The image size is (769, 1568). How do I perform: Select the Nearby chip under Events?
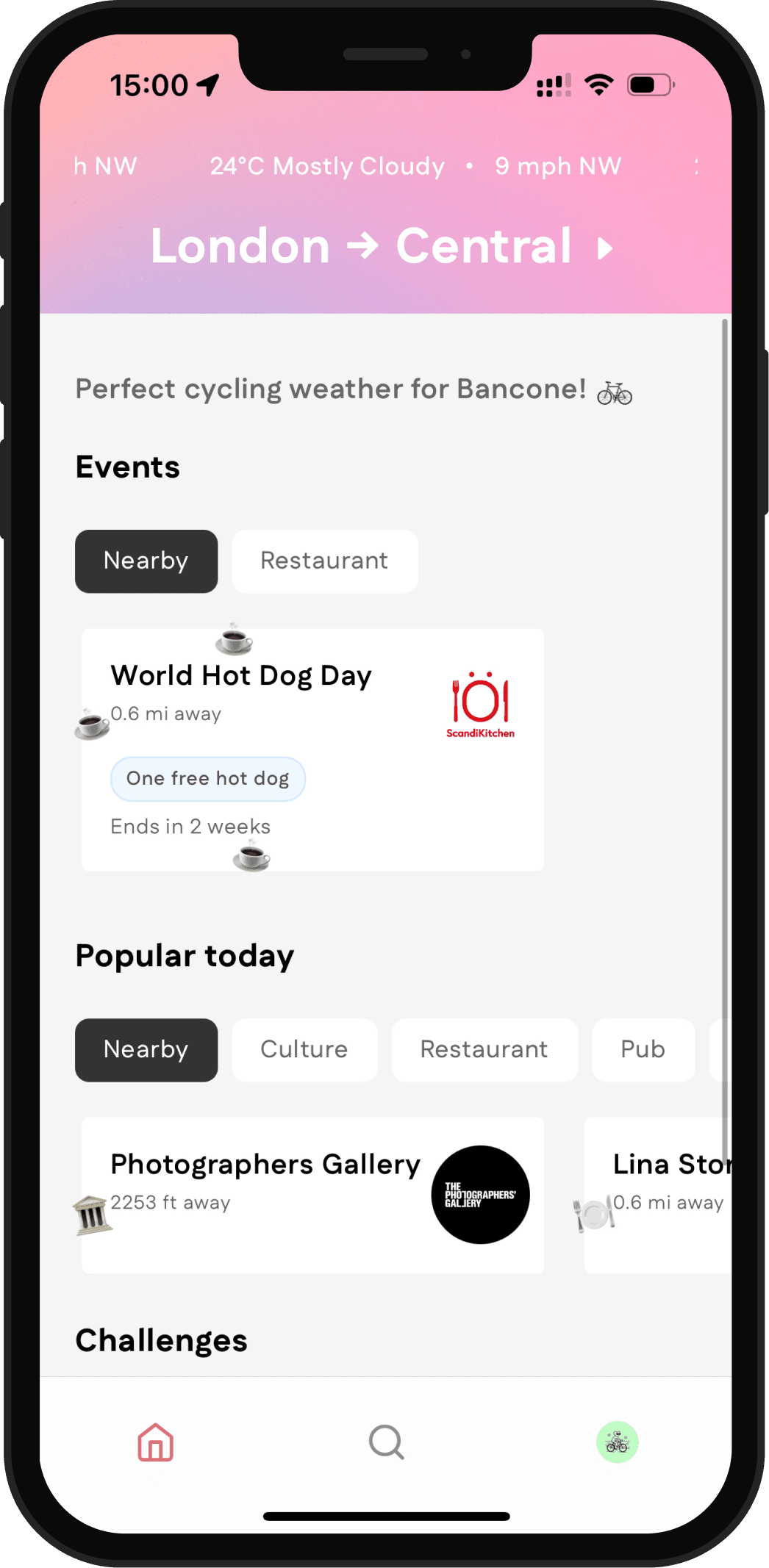pos(146,561)
